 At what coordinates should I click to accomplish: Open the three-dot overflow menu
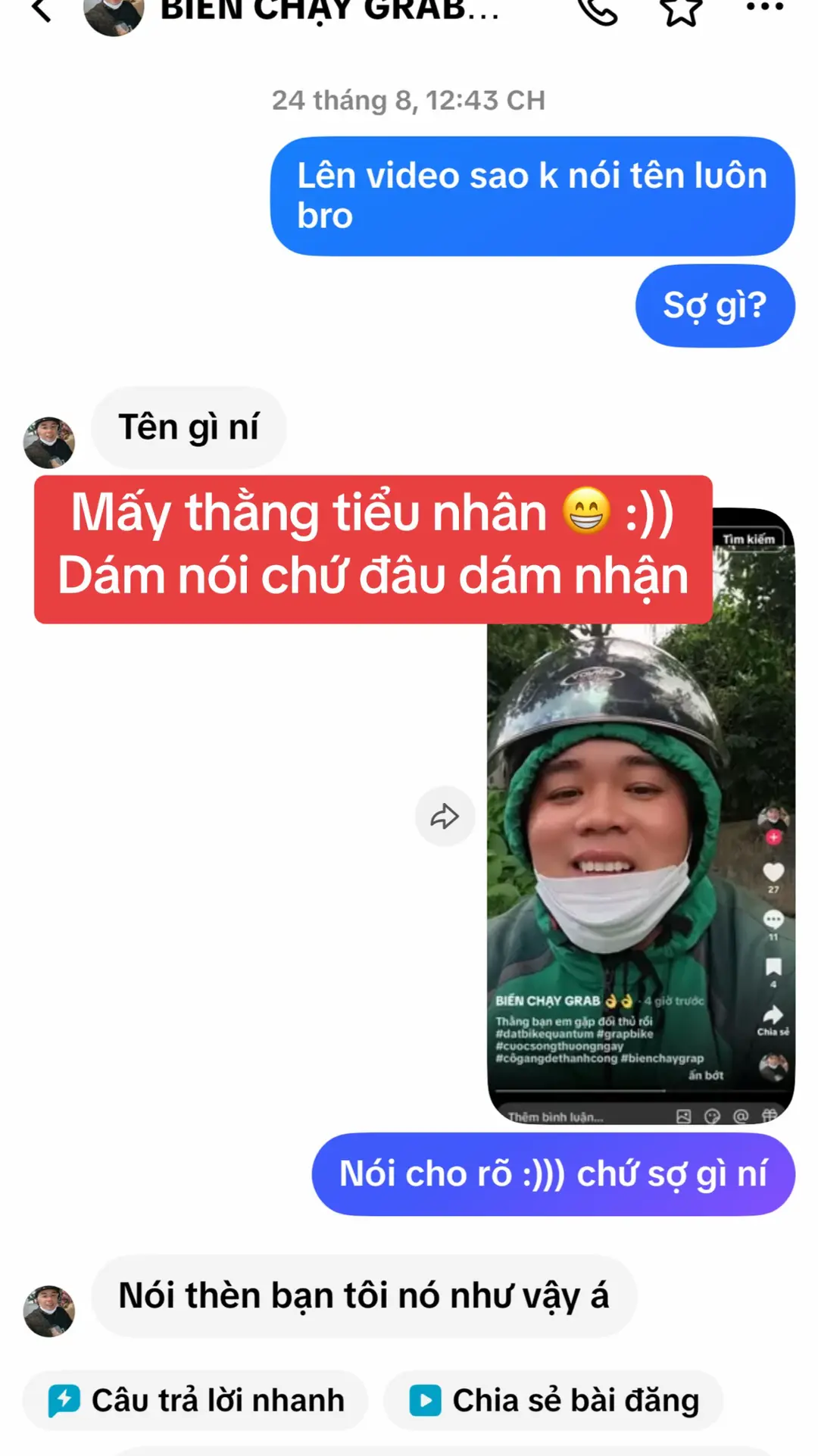pyautogui.click(x=764, y=8)
